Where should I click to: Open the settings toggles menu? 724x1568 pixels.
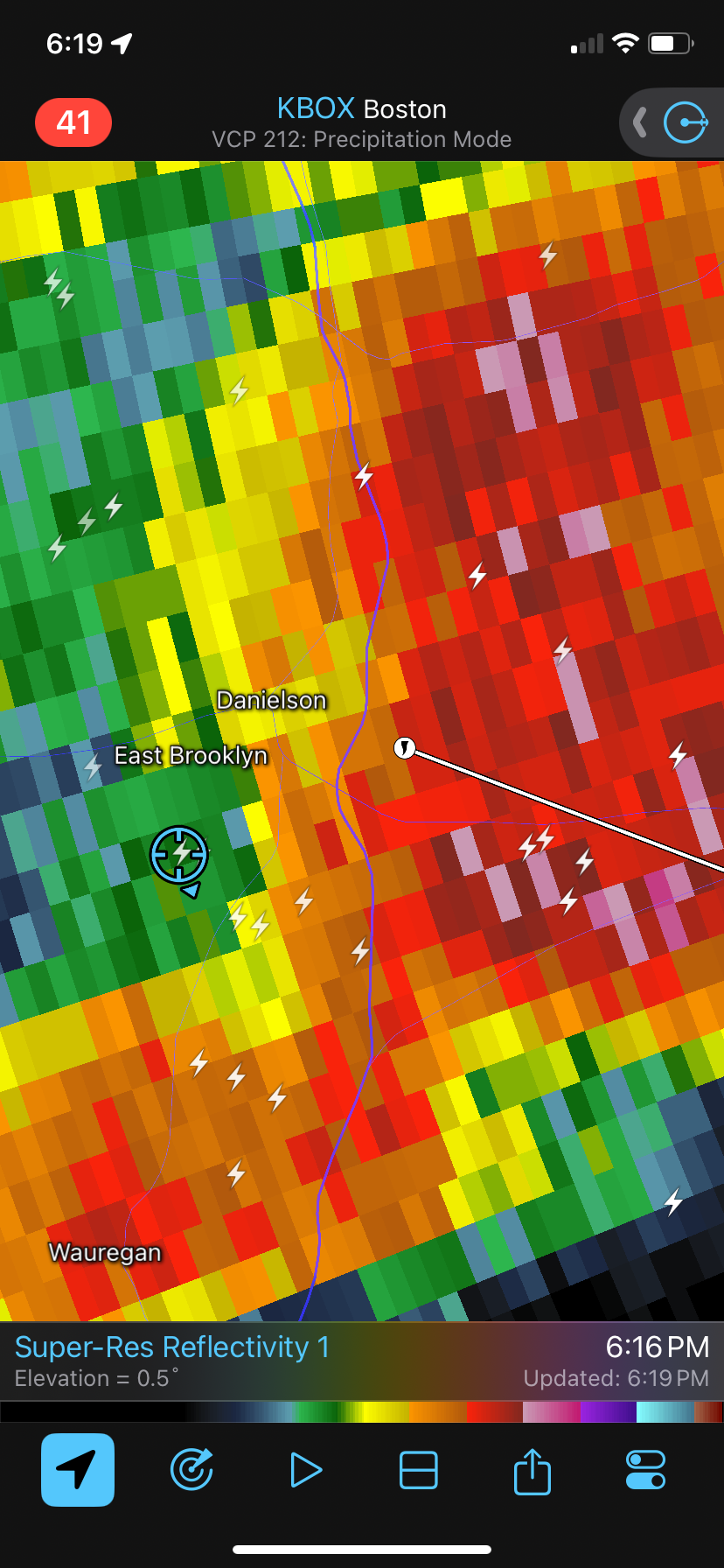click(x=646, y=1470)
